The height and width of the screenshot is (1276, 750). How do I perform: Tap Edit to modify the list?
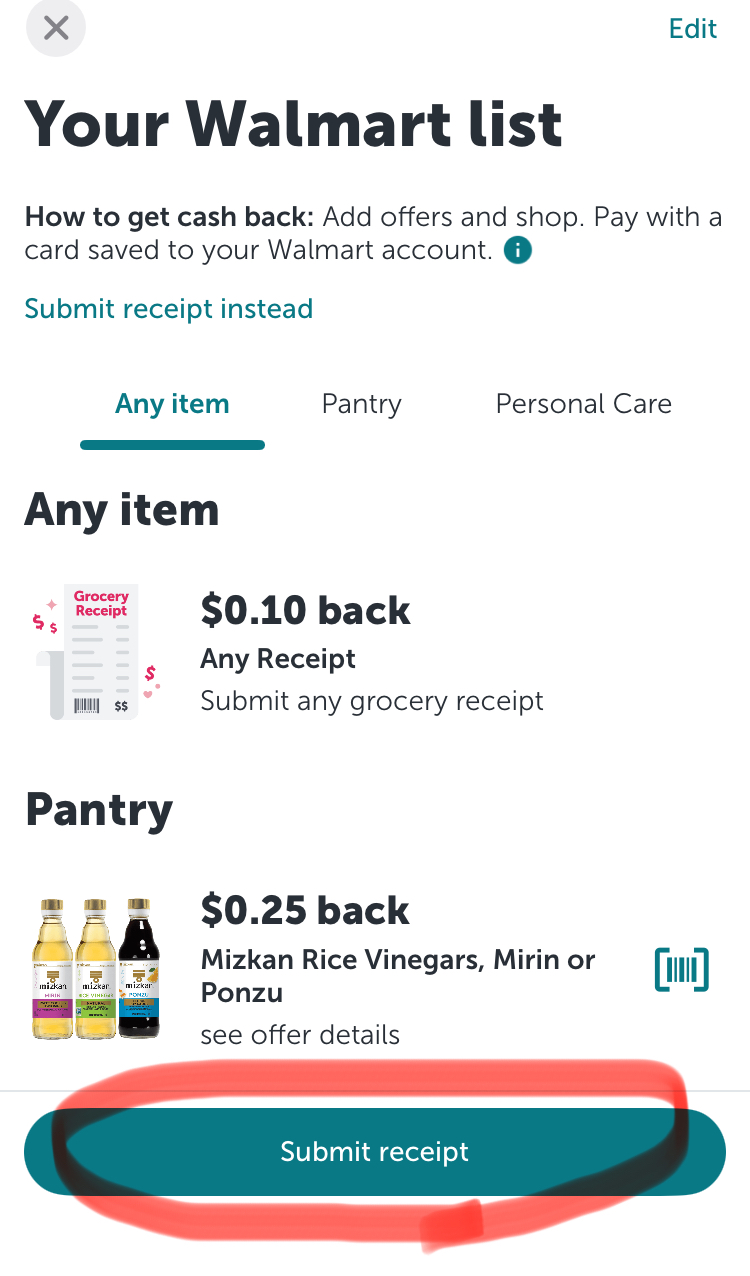click(x=692, y=29)
